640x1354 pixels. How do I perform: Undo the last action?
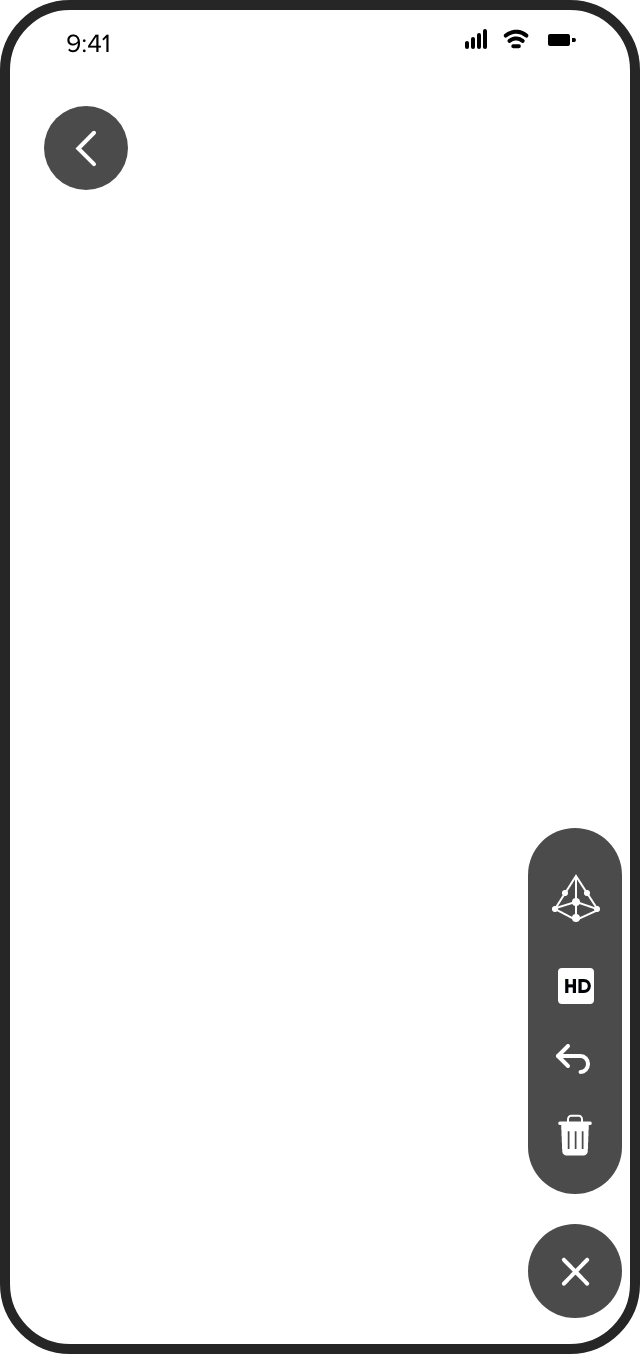[573, 1058]
